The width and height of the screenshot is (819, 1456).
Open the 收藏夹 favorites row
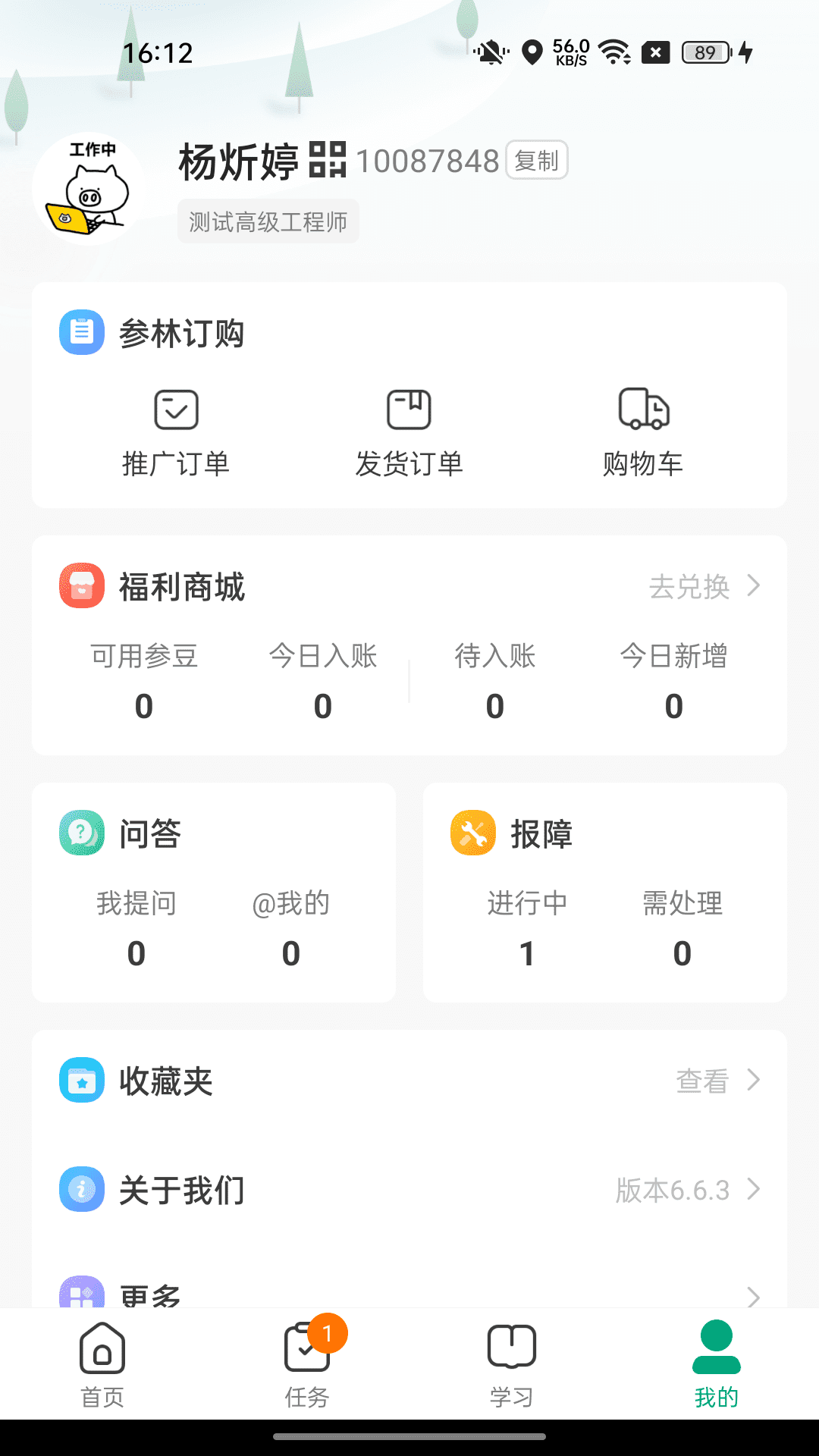[x=409, y=1081]
